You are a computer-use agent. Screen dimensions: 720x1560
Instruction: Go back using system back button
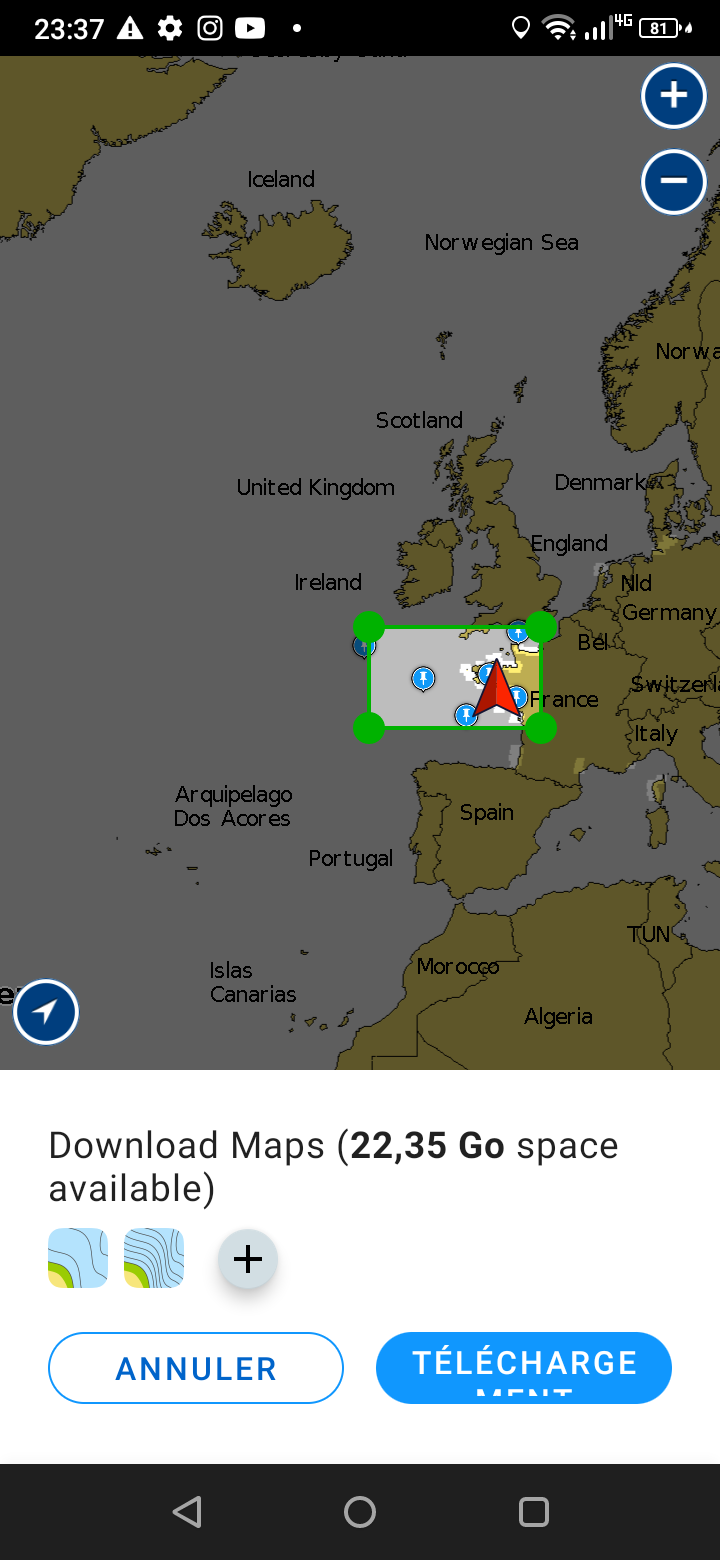click(x=187, y=1512)
